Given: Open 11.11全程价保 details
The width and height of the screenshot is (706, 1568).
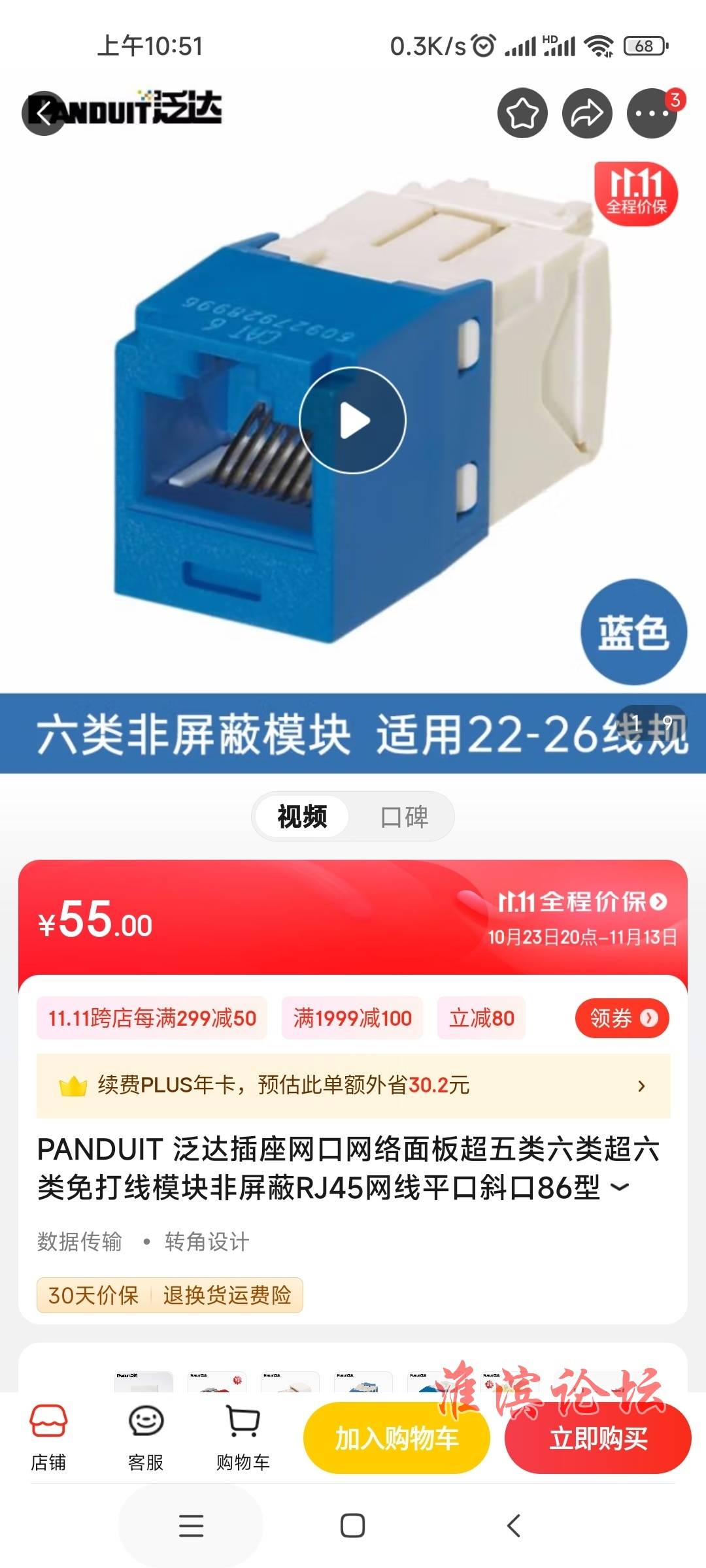Looking at the screenshot, I should [582, 902].
